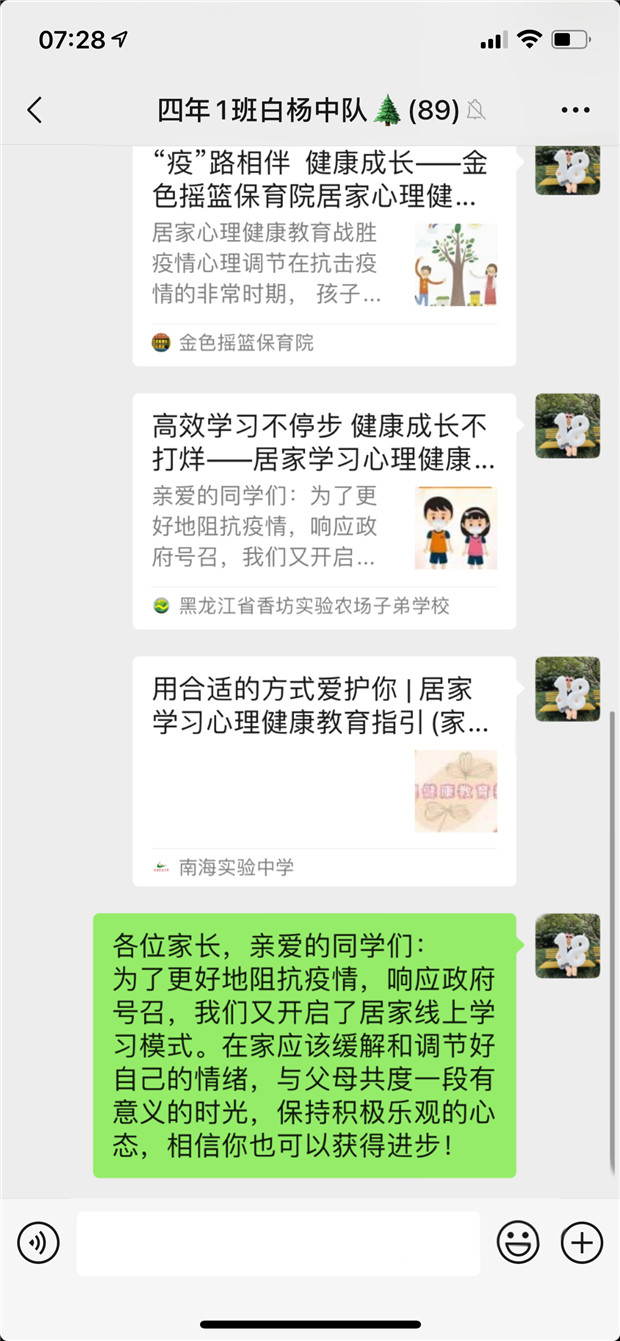Open the group chat's three-dot menu
The width and height of the screenshot is (620, 1341).
point(576,110)
